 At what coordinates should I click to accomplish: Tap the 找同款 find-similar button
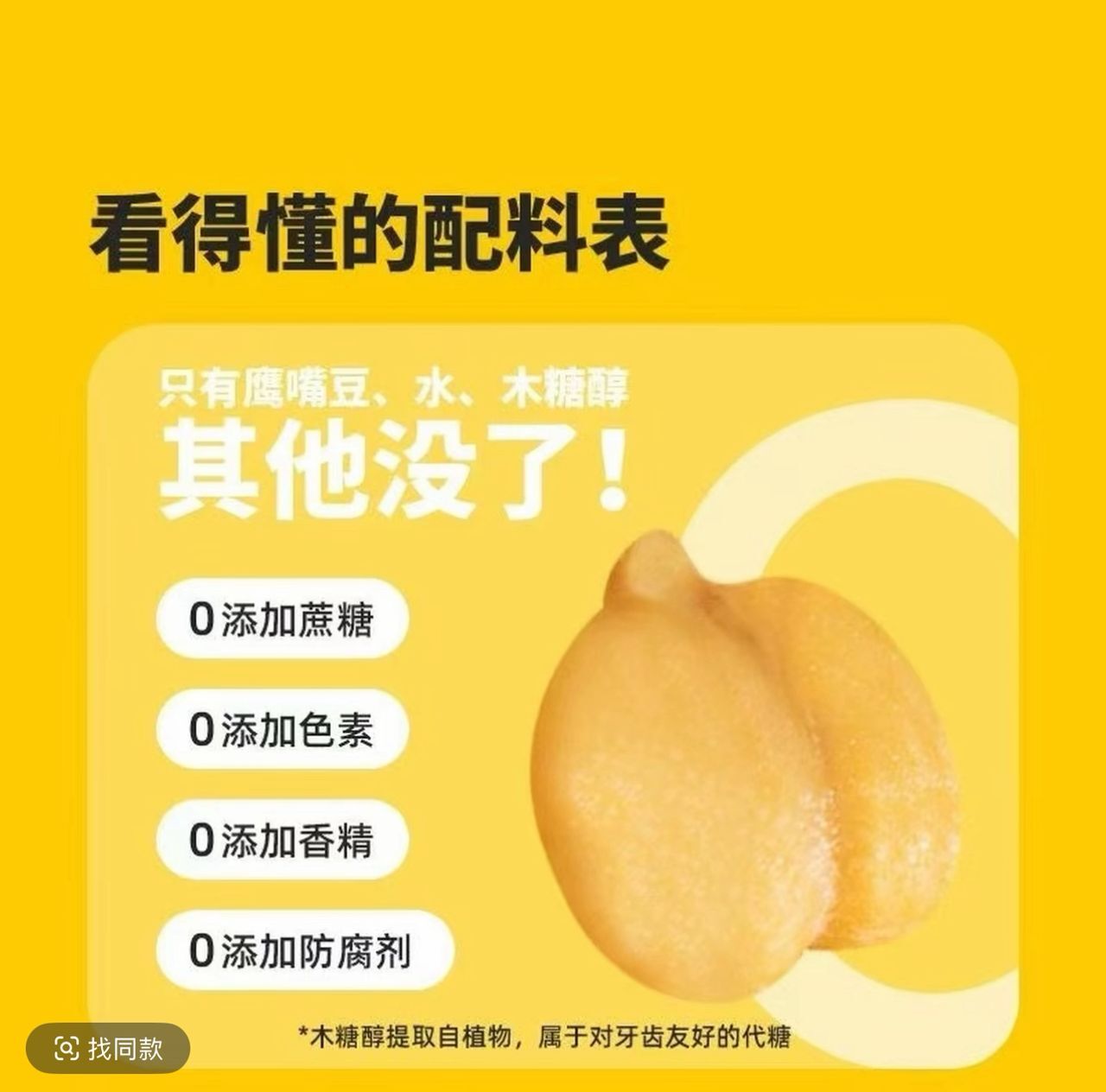(108, 1048)
